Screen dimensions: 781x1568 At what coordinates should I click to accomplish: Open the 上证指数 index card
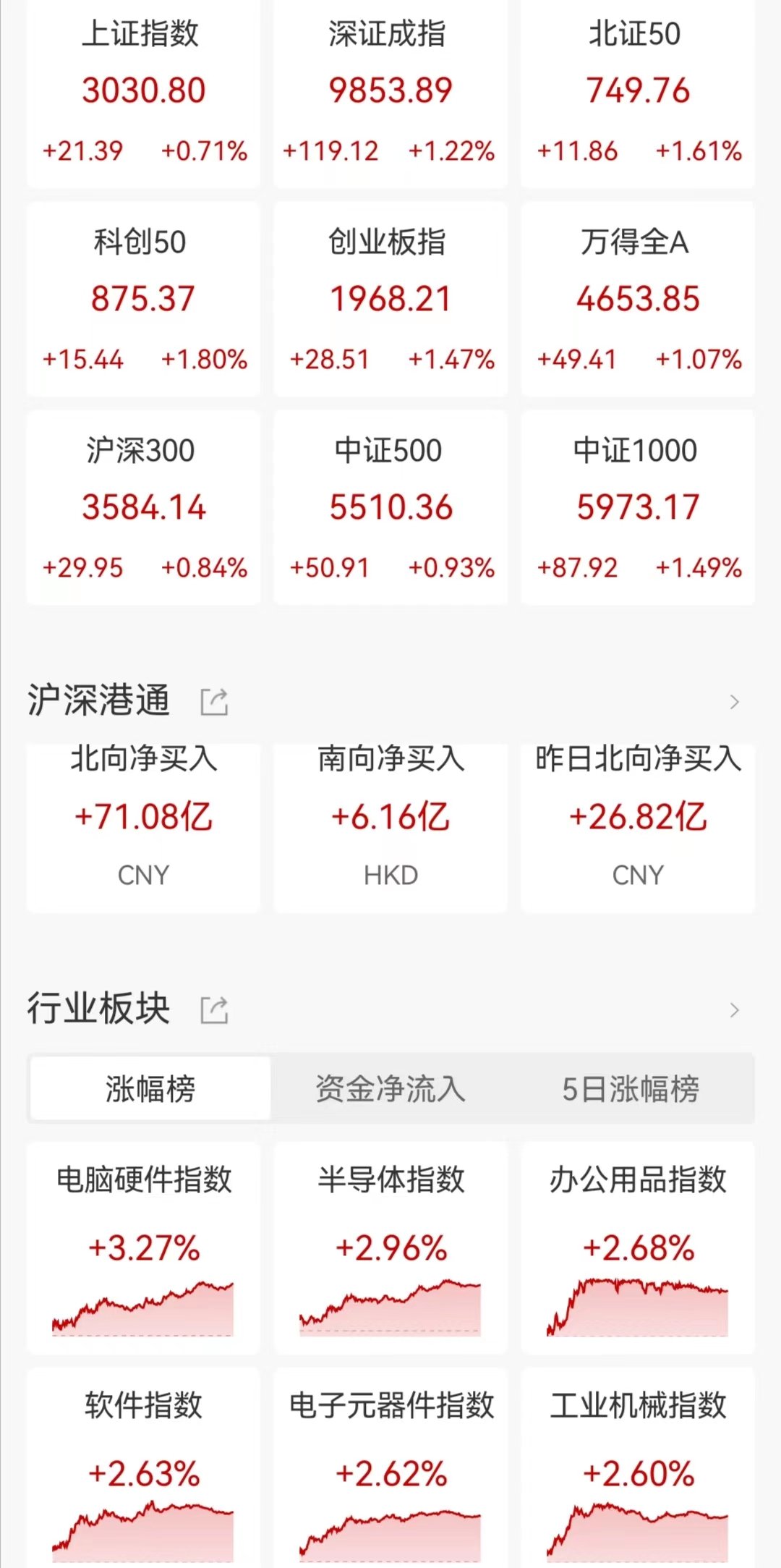click(143, 93)
